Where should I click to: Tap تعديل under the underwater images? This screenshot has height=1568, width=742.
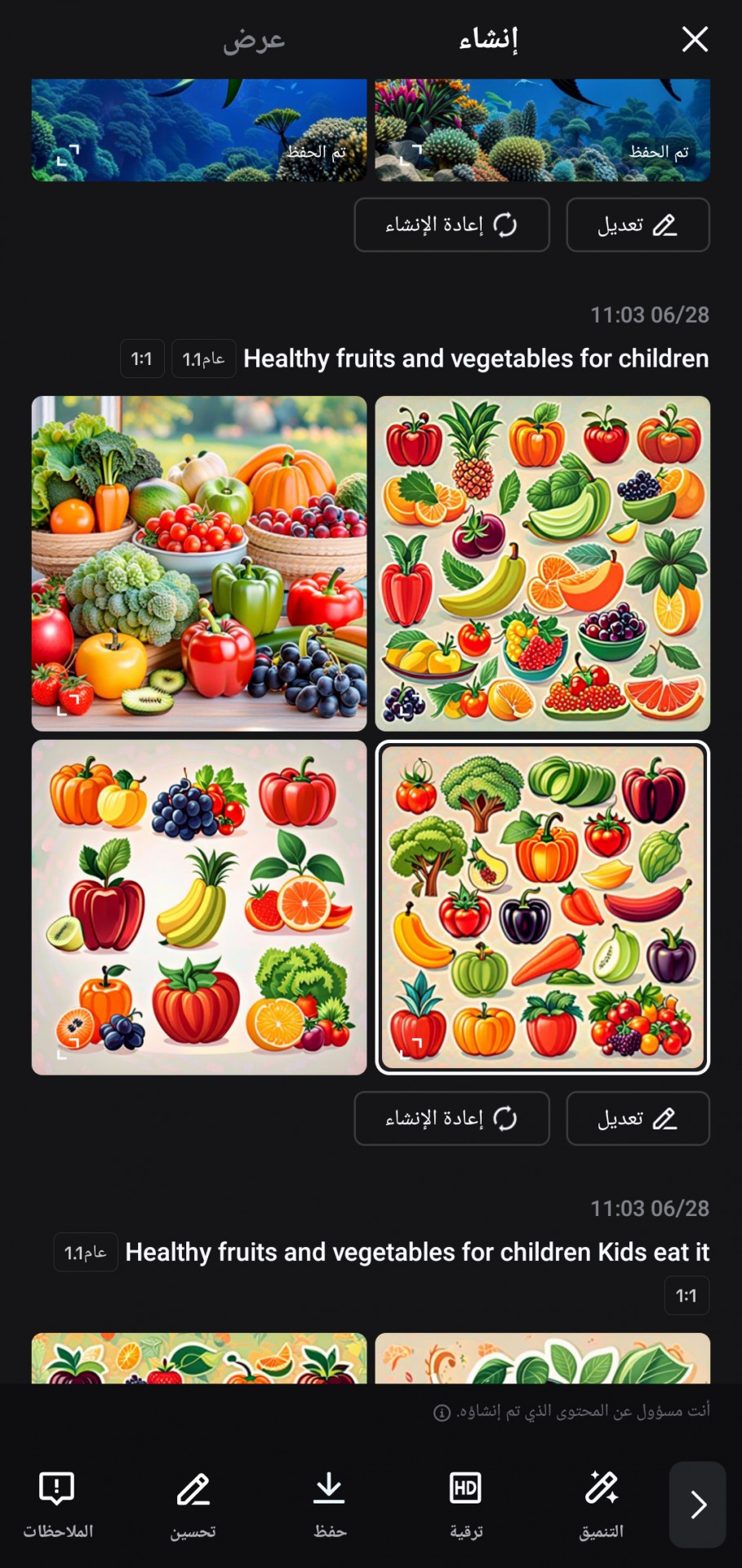tap(638, 225)
